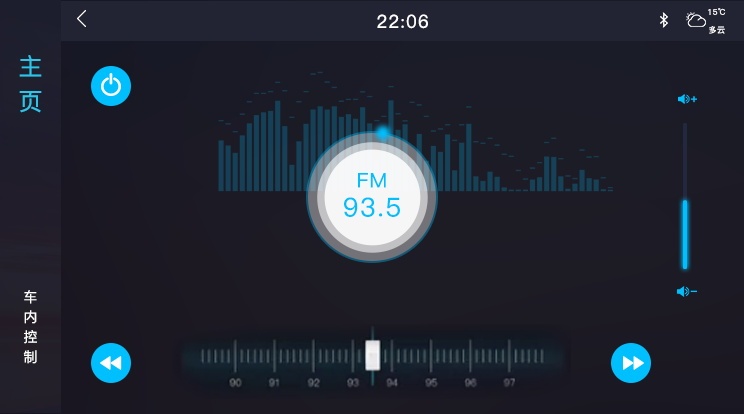Go back using the top-left arrow
This screenshot has width=744, height=414.
(82, 20)
